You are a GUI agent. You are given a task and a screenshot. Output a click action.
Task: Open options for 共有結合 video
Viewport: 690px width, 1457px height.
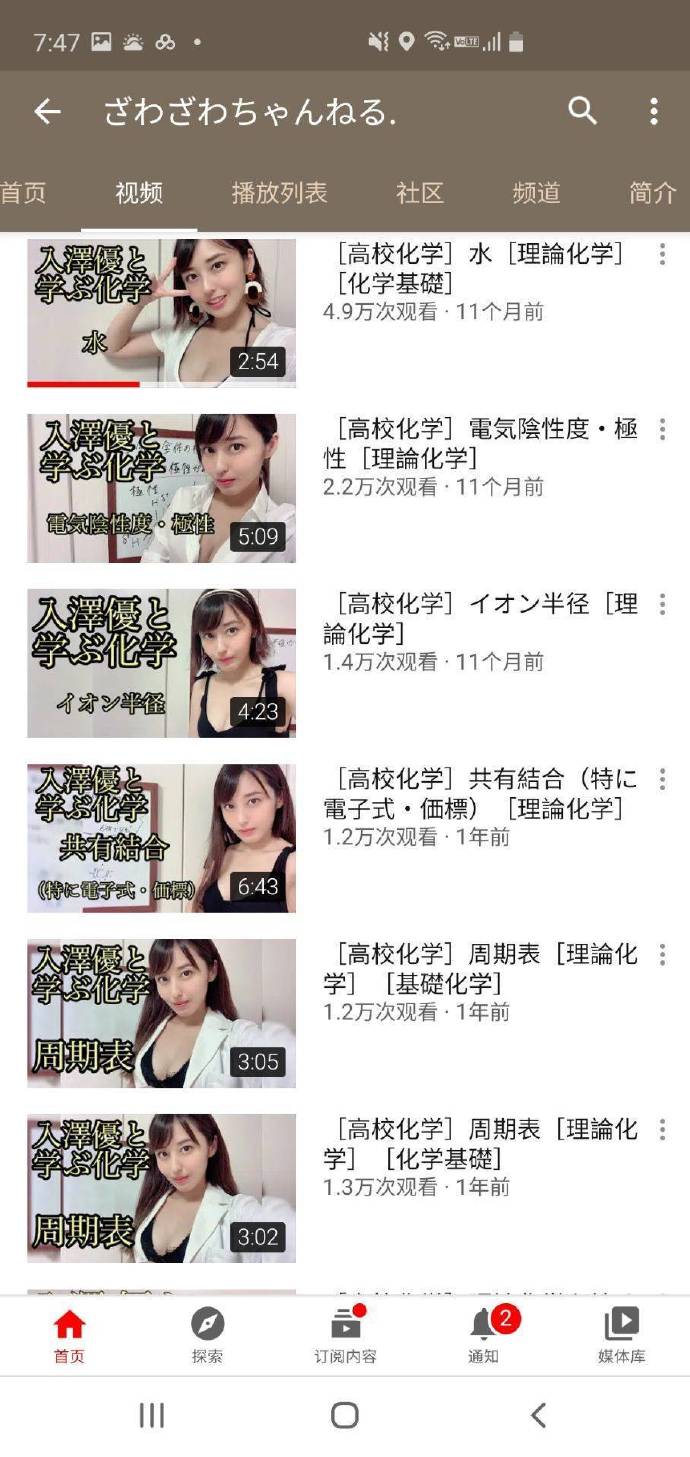[x=662, y=780]
